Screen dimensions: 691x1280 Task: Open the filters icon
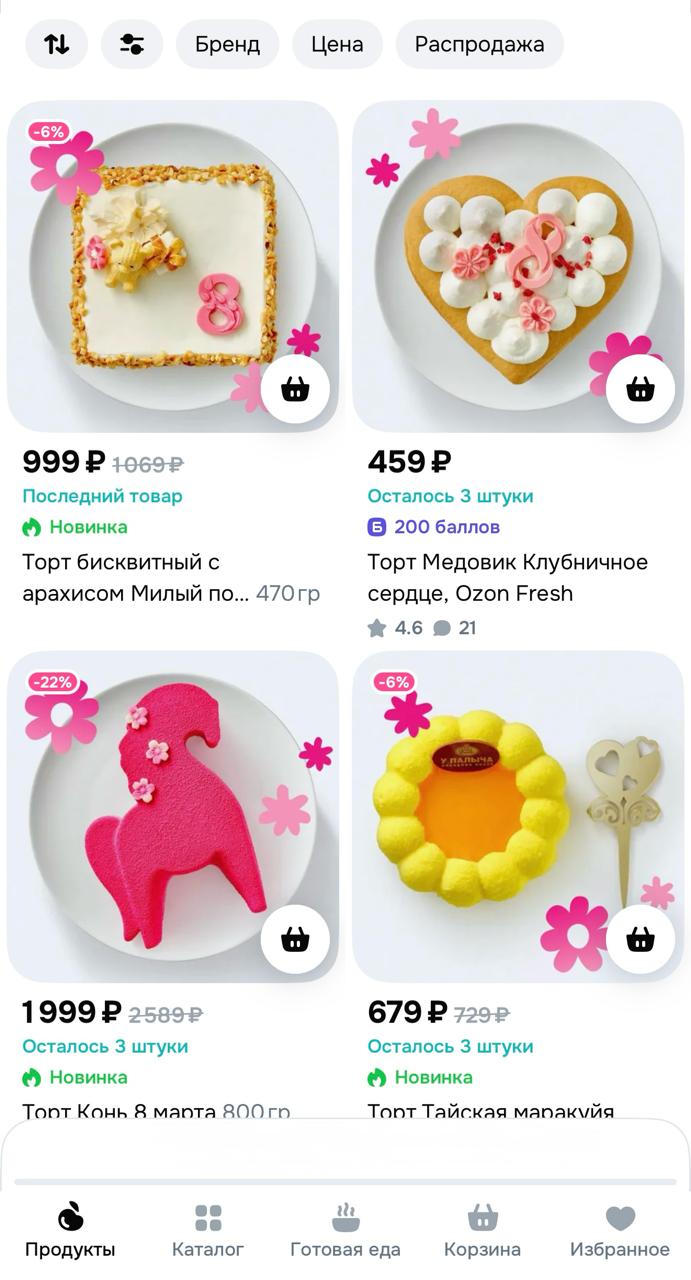click(x=132, y=44)
